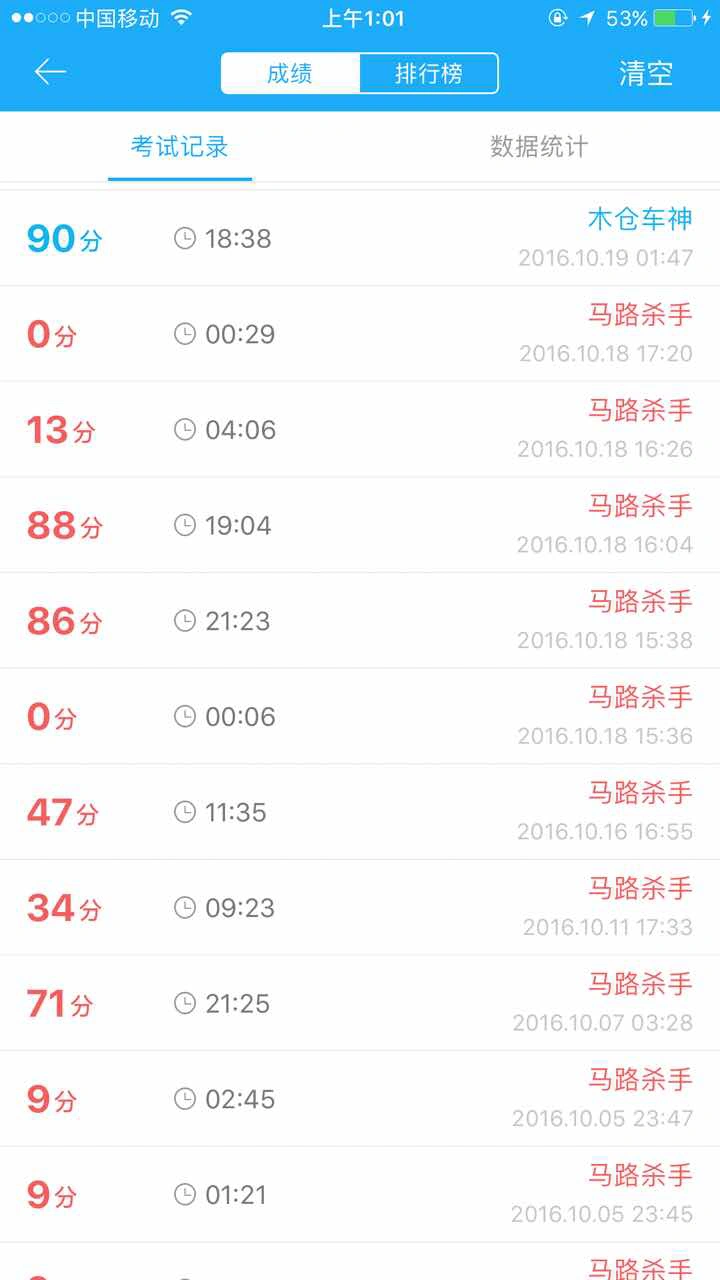Tap 清空 to clear records

(x=646, y=74)
